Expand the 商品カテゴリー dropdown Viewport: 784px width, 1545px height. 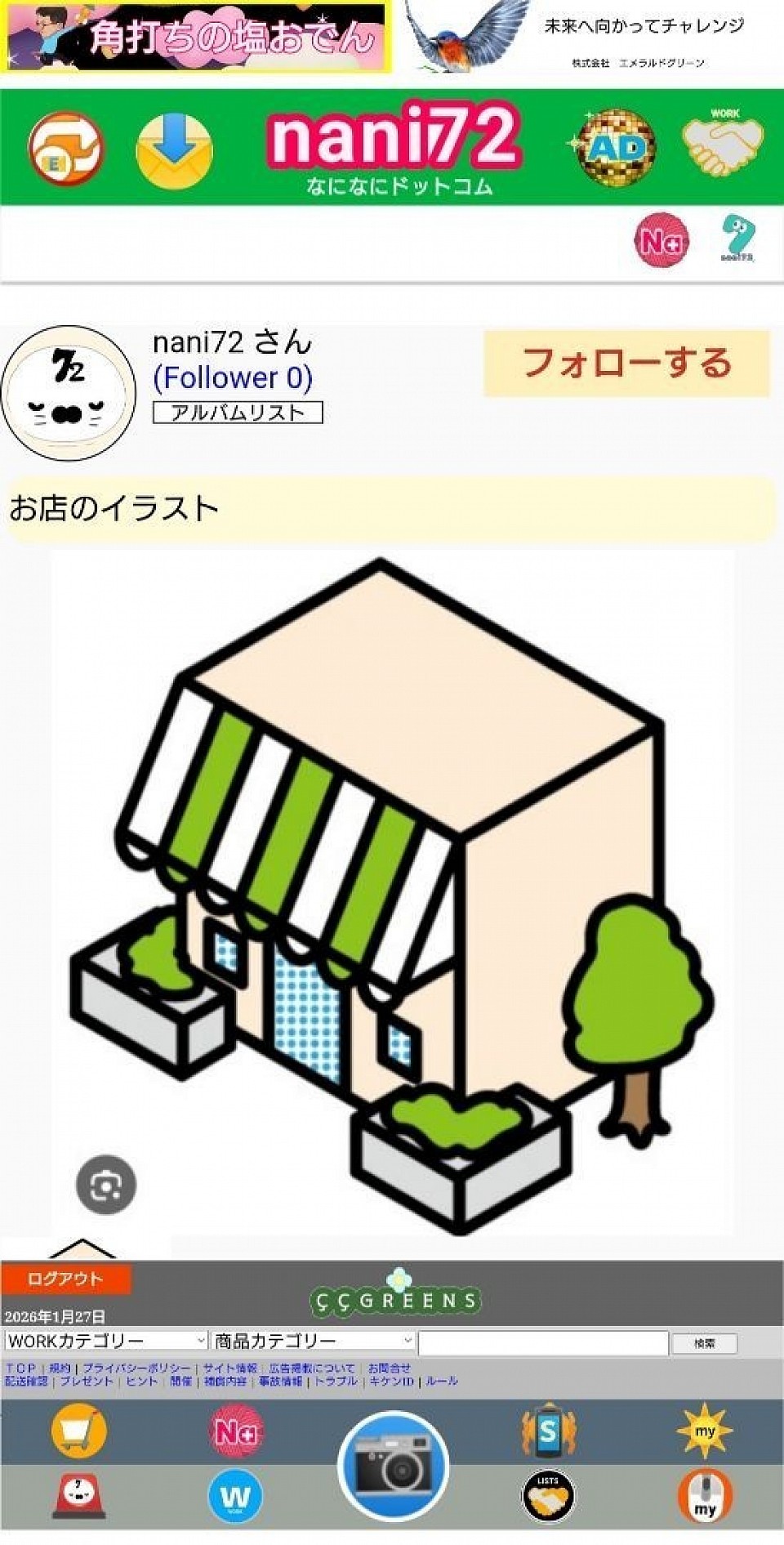[313, 1342]
